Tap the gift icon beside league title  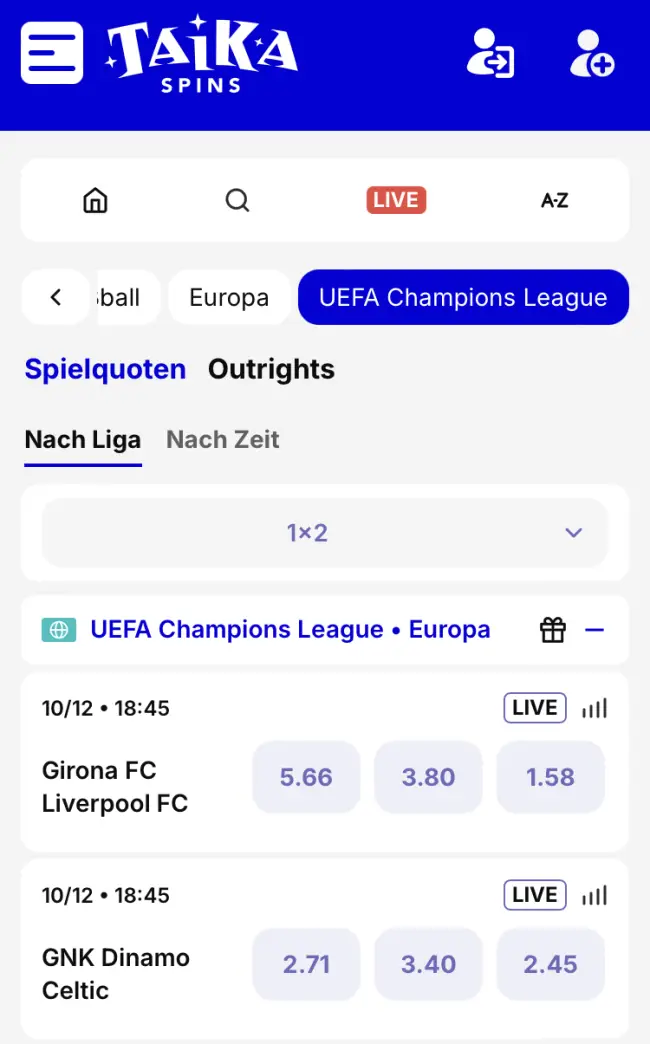[x=553, y=630]
